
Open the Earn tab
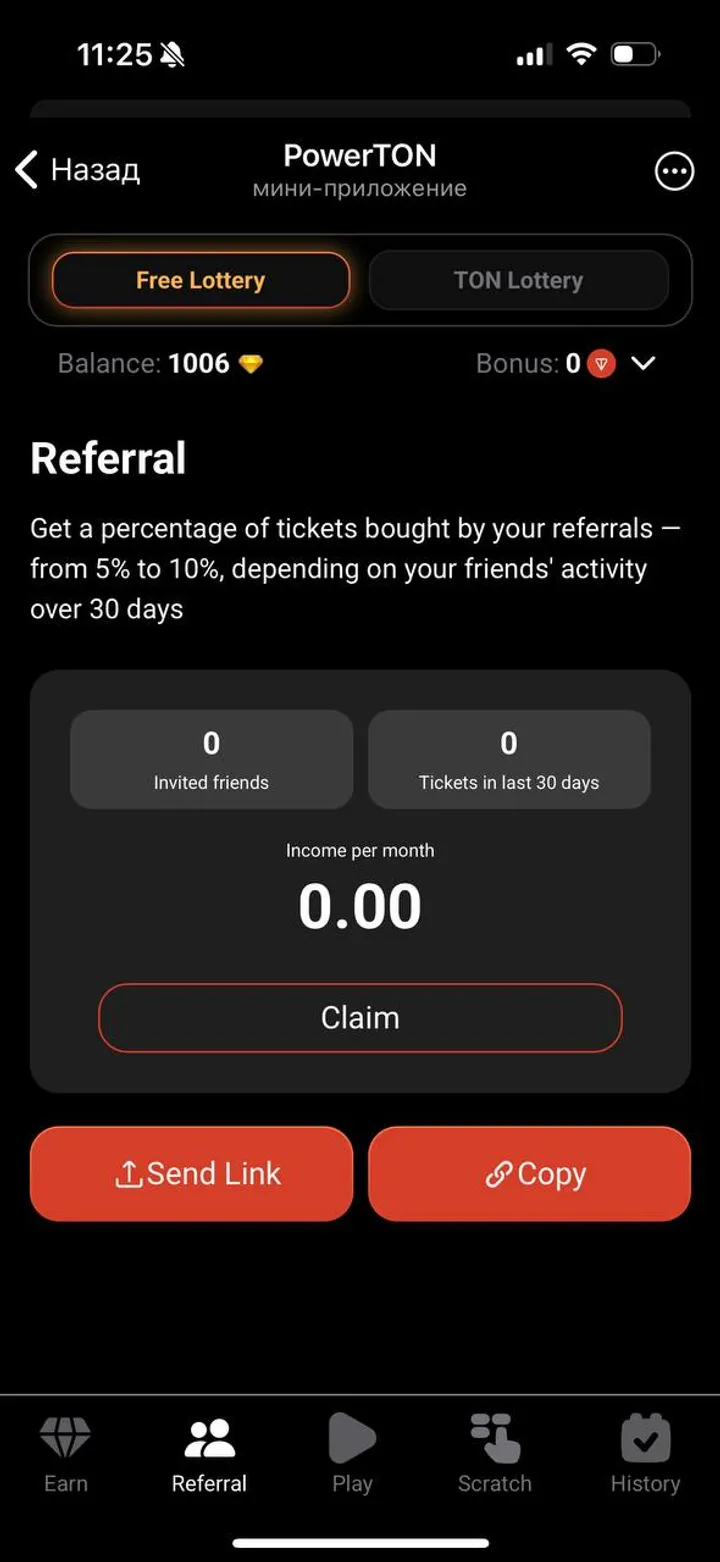tap(66, 1453)
